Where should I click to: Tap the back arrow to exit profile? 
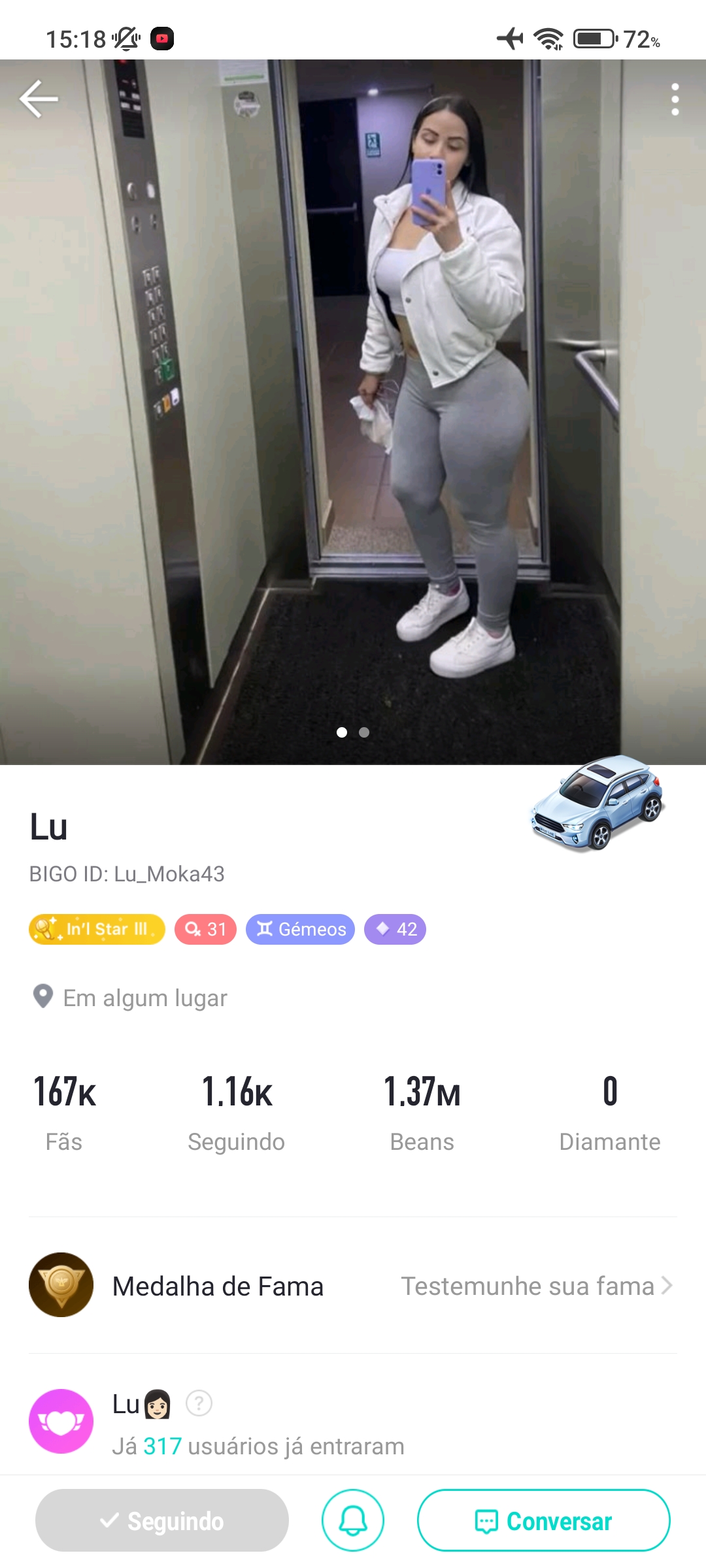click(x=39, y=98)
